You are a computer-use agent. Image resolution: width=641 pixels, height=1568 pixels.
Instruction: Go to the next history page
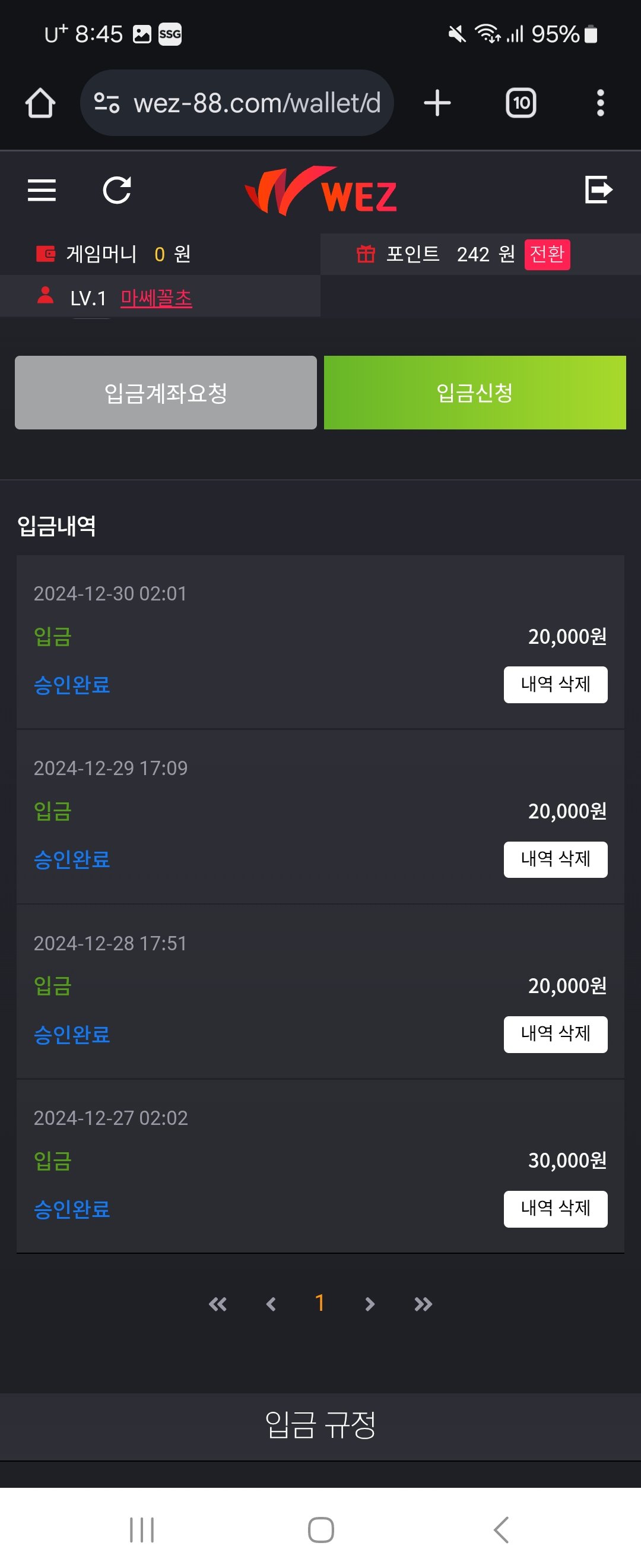click(369, 1304)
